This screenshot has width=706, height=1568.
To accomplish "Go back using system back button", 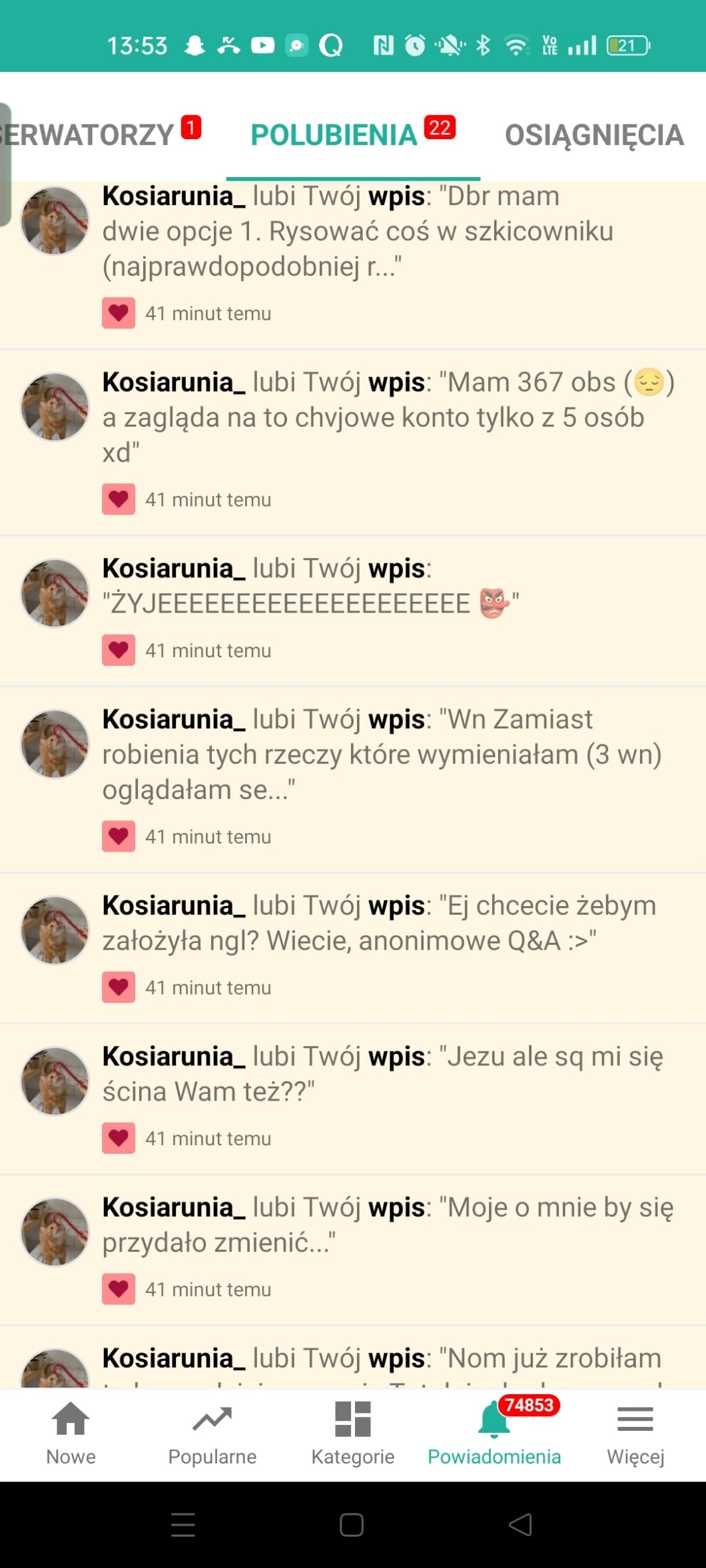I will (520, 1525).
